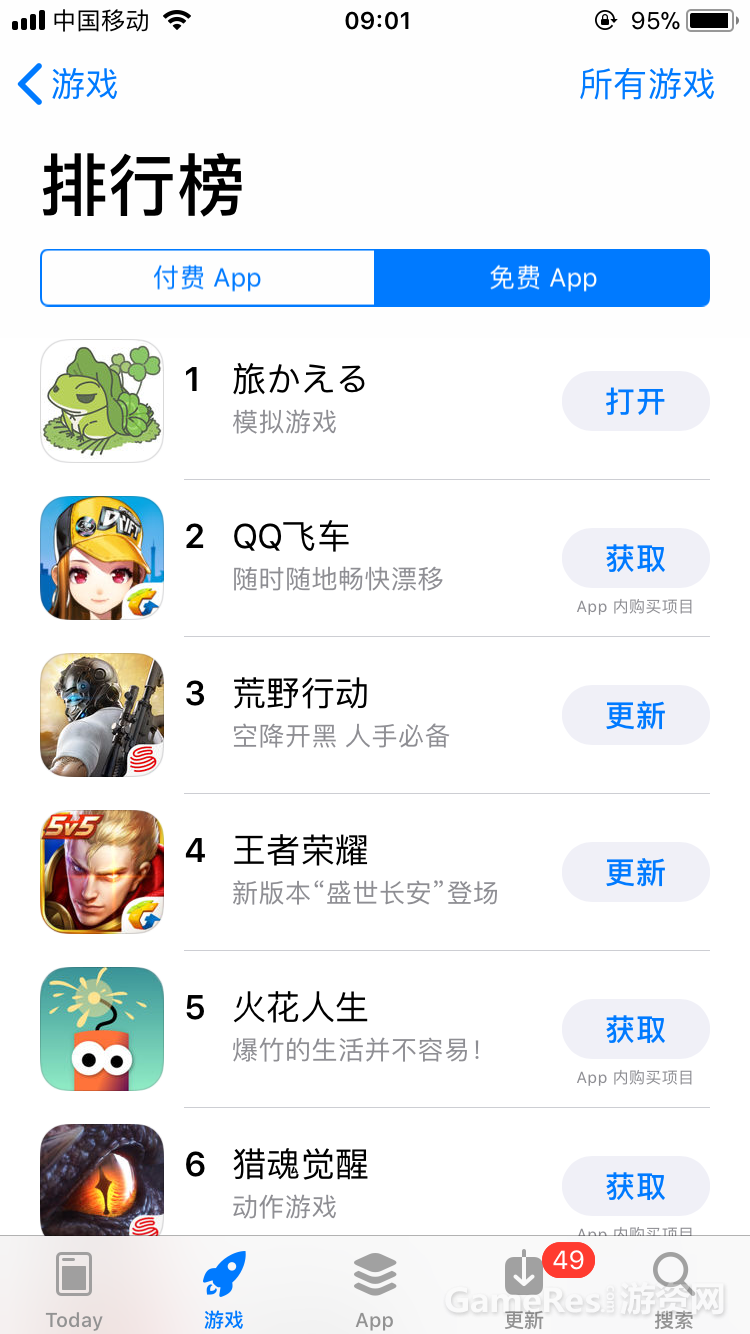Tap 获取 for QQ飞车

point(635,559)
